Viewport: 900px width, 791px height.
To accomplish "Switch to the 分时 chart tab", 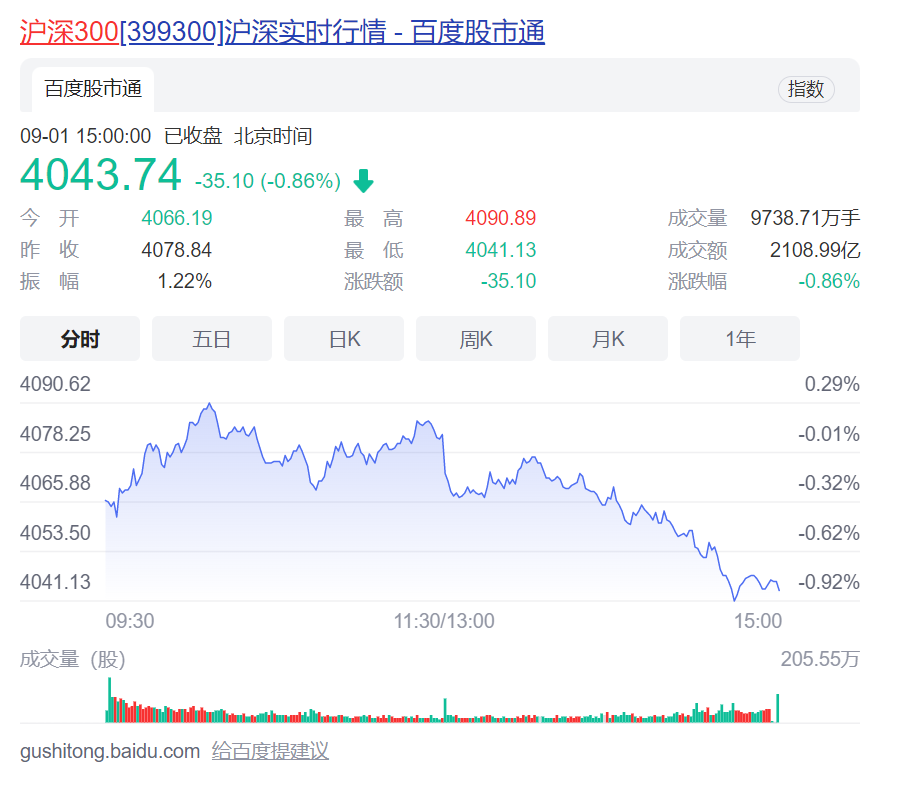I will (x=80, y=339).
